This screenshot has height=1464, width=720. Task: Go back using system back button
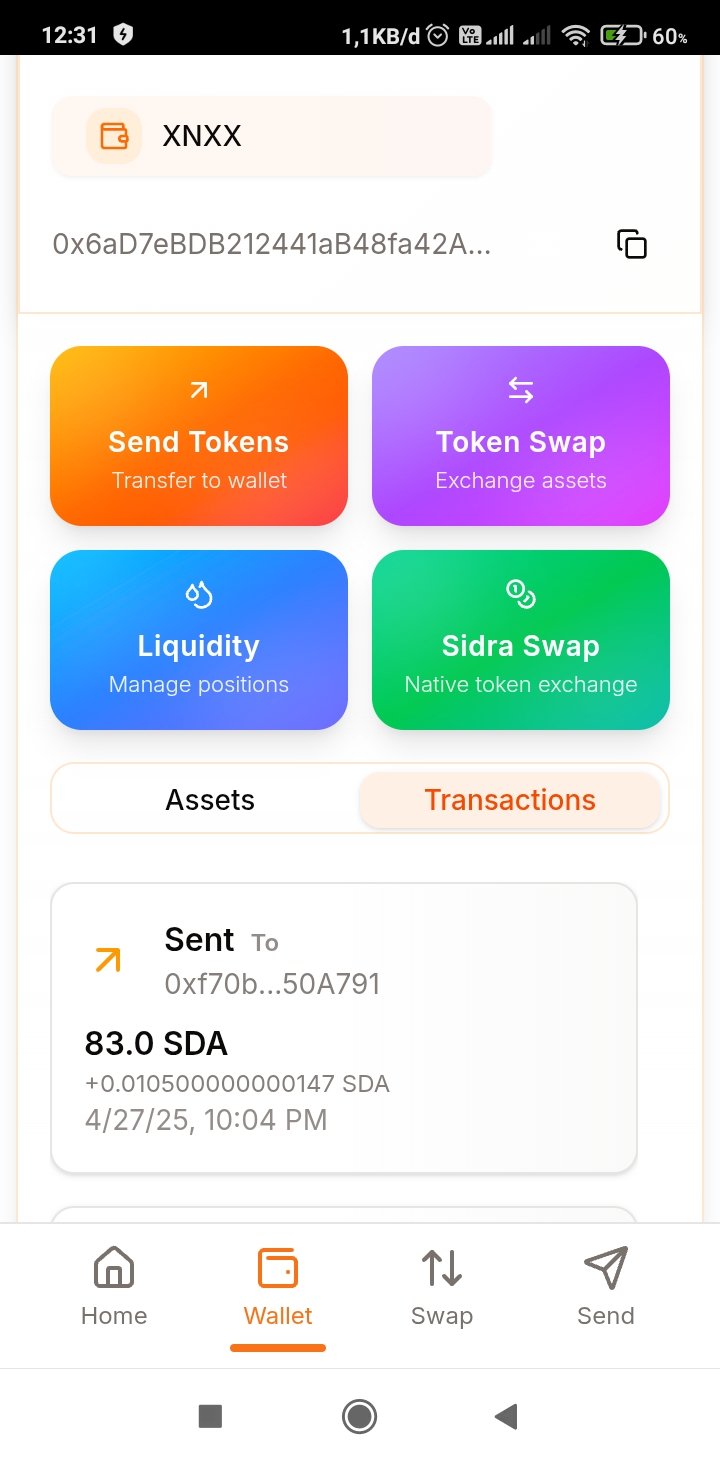(506, 1416)
